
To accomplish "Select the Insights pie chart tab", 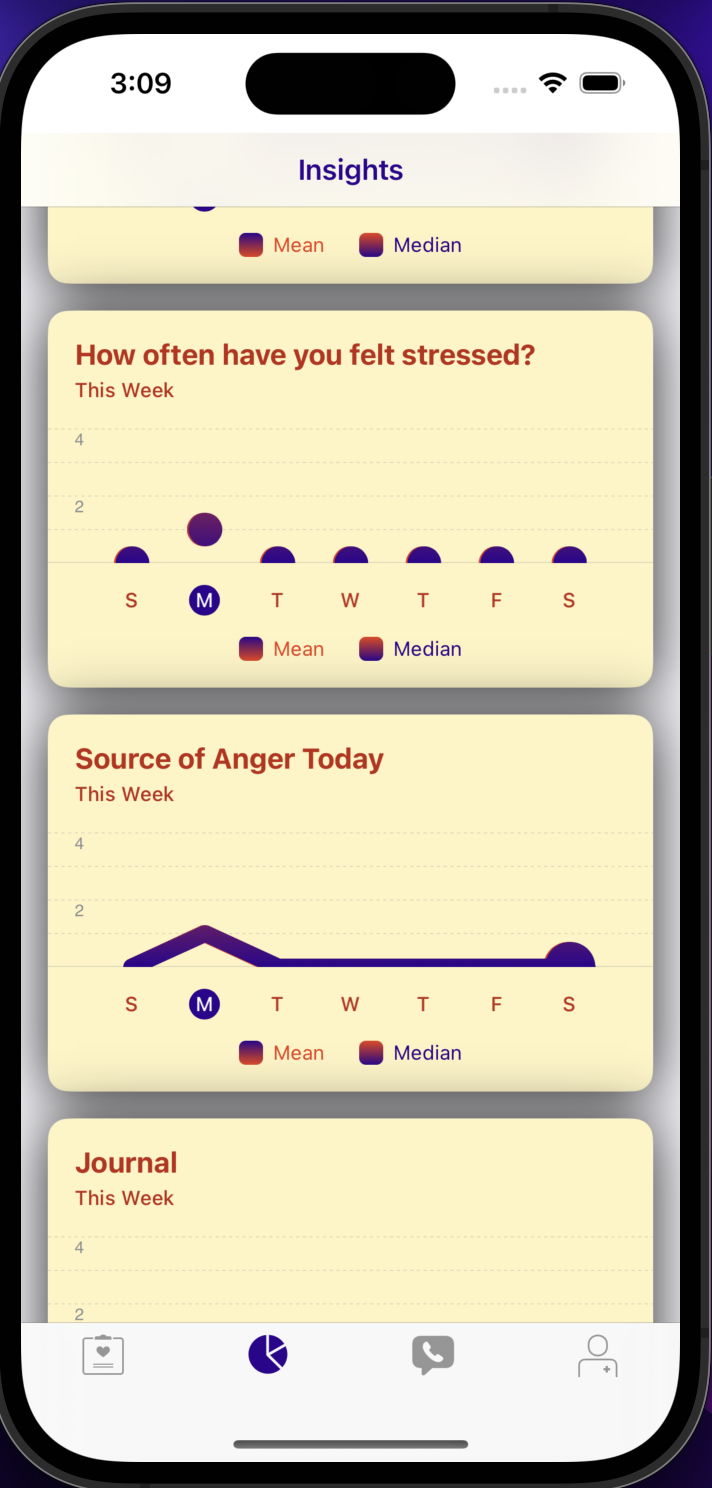I will tap(268, 1354).
